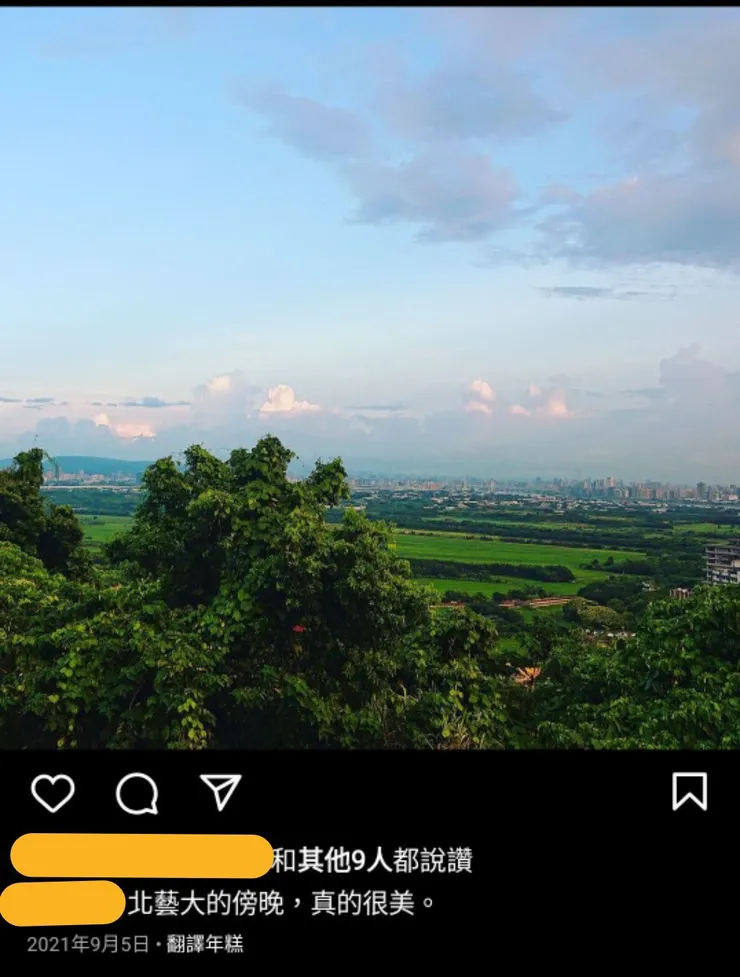This screenshot has height=977, width=740.
Task: Tap the bookmark ribbon to unsave the post
Action: (687, 793)
